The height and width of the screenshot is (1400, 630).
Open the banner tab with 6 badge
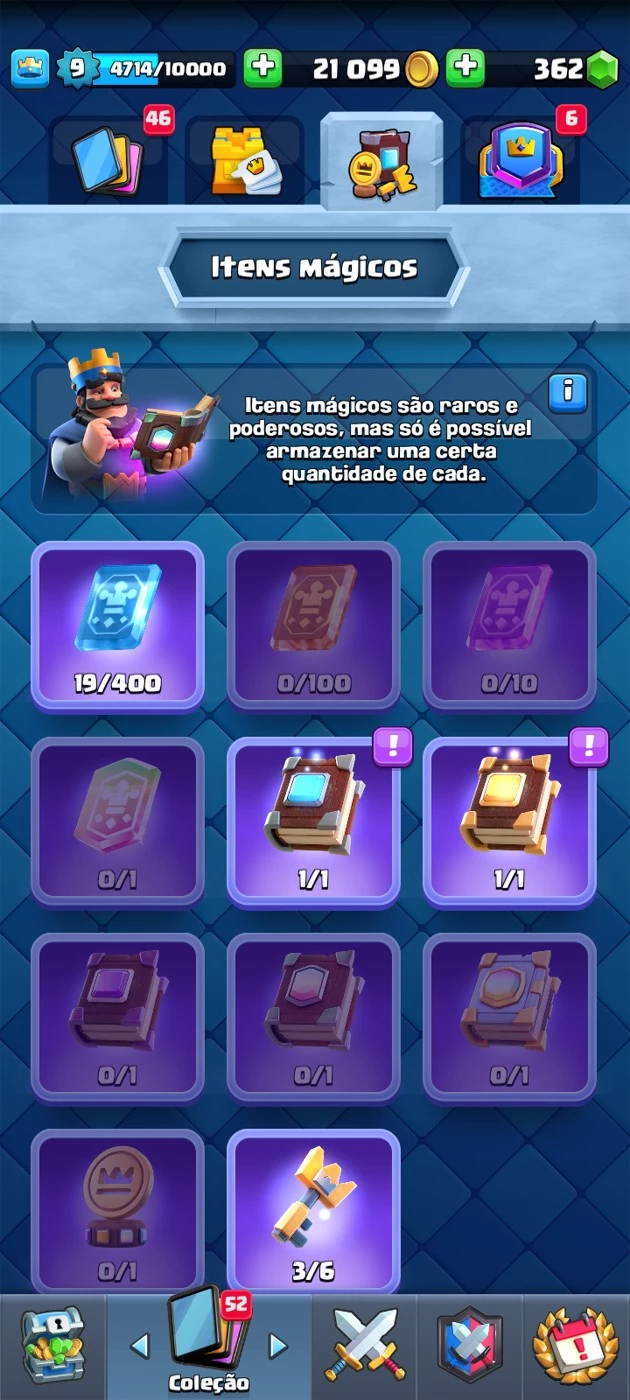520,160
